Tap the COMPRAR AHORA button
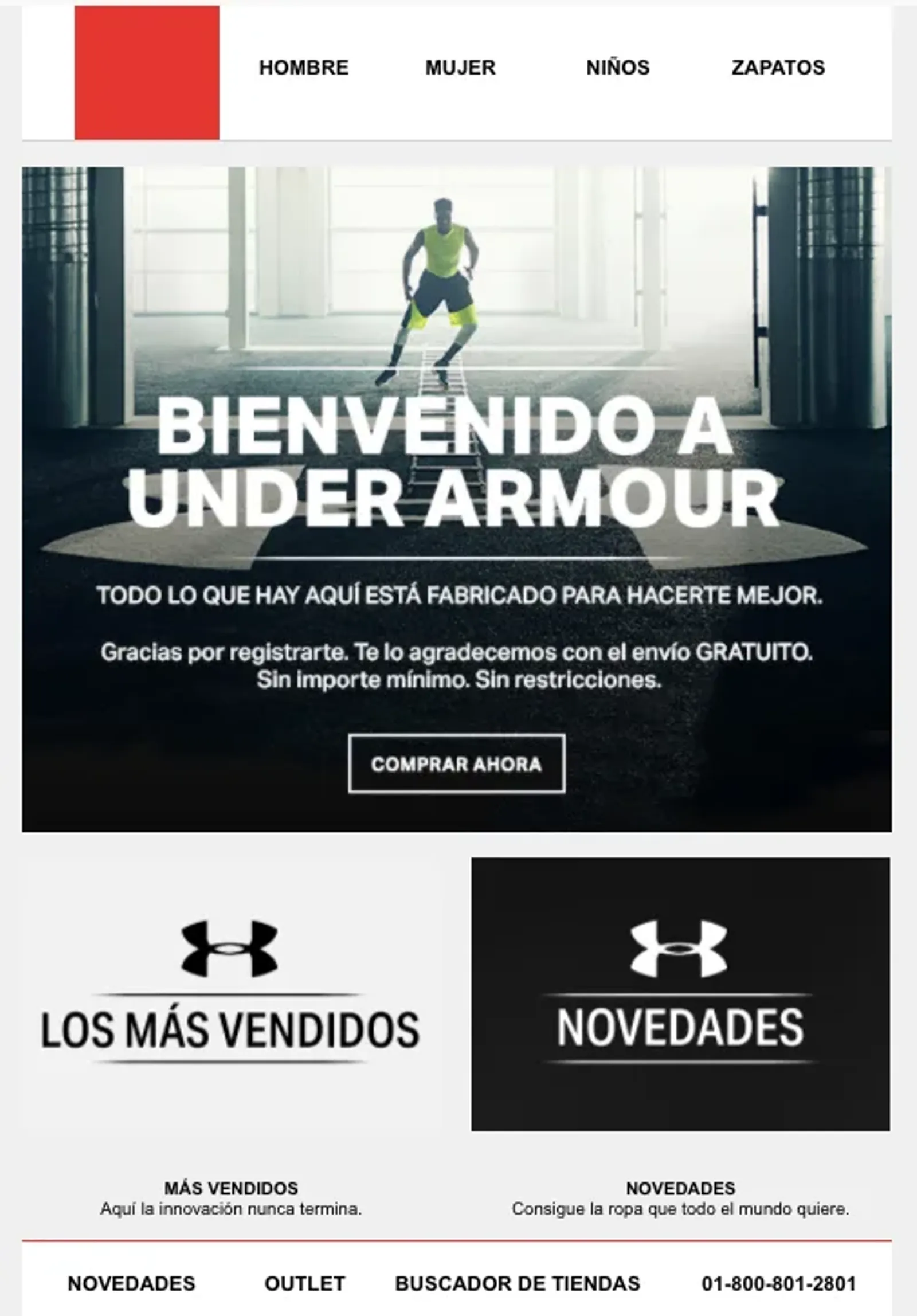 tap(456, 763)
